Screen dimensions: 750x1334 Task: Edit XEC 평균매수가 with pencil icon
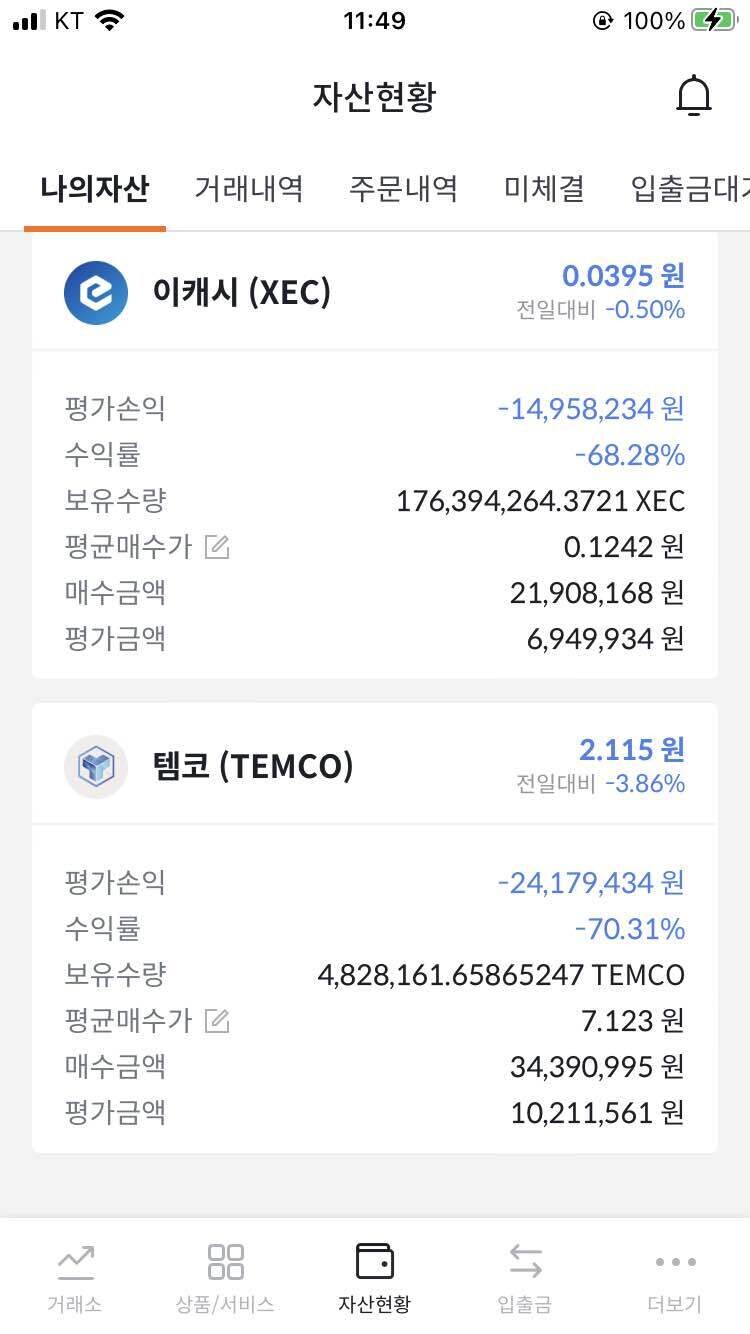[x=215, y=546]
